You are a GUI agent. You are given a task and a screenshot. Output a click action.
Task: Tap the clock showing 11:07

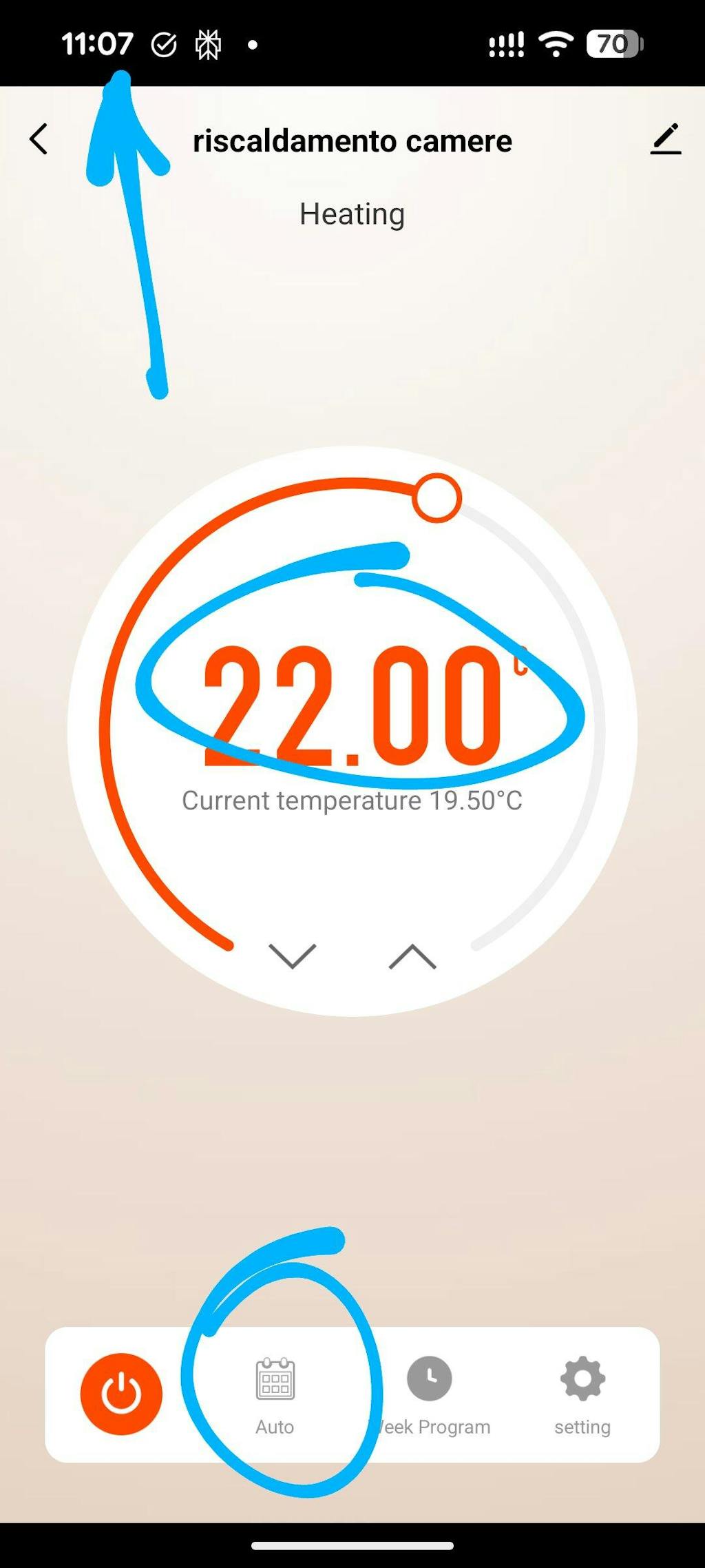tap(98, 43)
